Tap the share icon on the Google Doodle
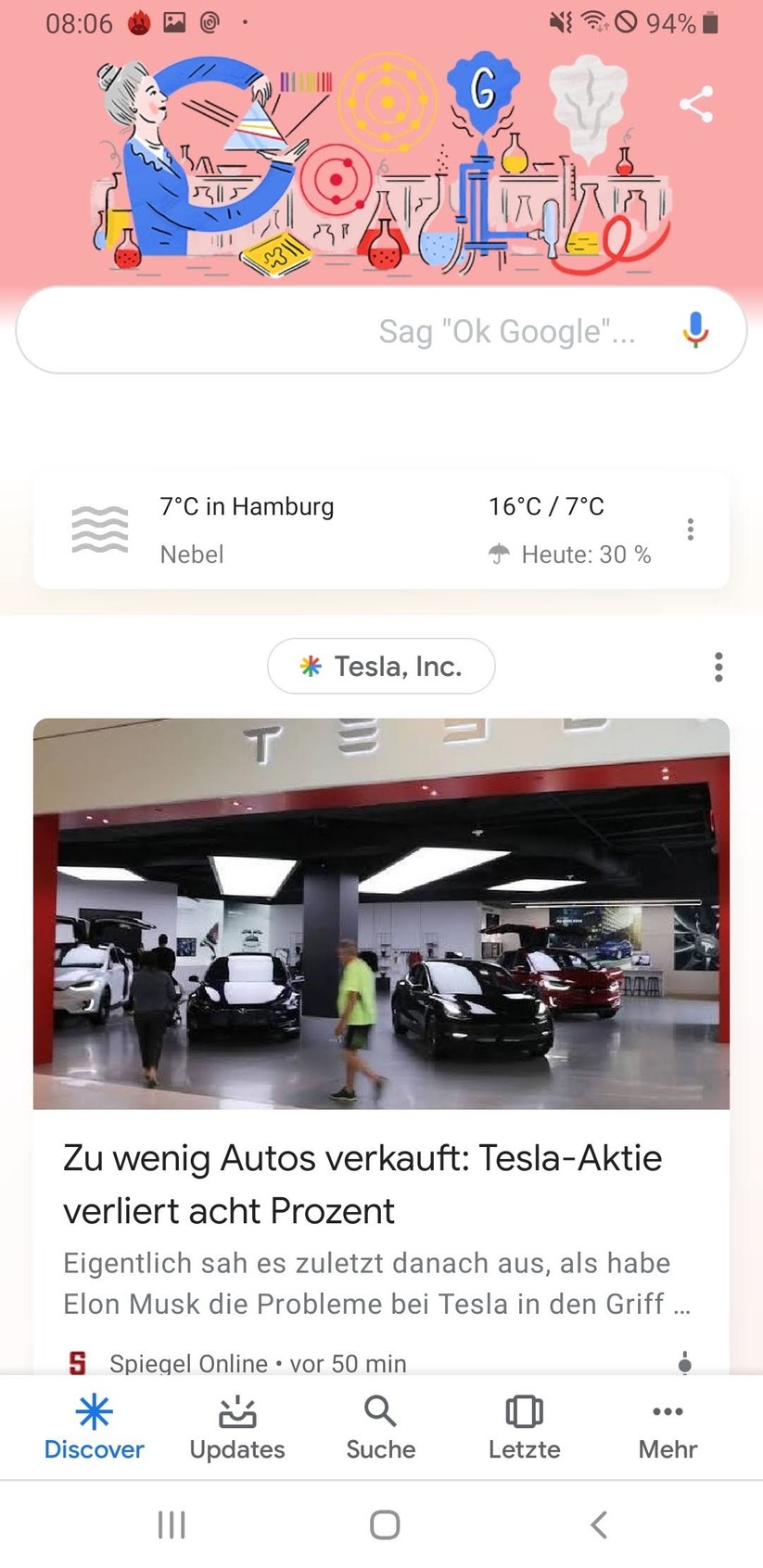The height and width of the screenshot is (1568, 763). [x=695, y=104]
